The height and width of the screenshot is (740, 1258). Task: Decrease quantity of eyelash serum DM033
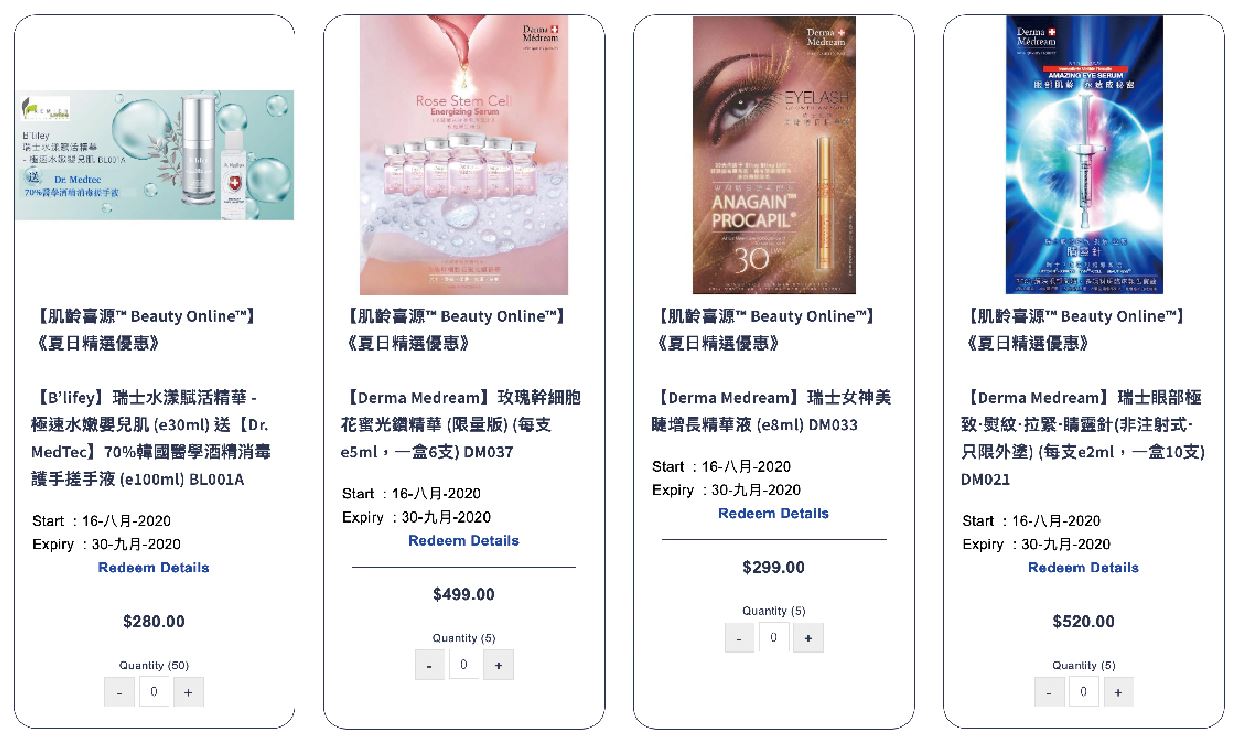(739, 638)
